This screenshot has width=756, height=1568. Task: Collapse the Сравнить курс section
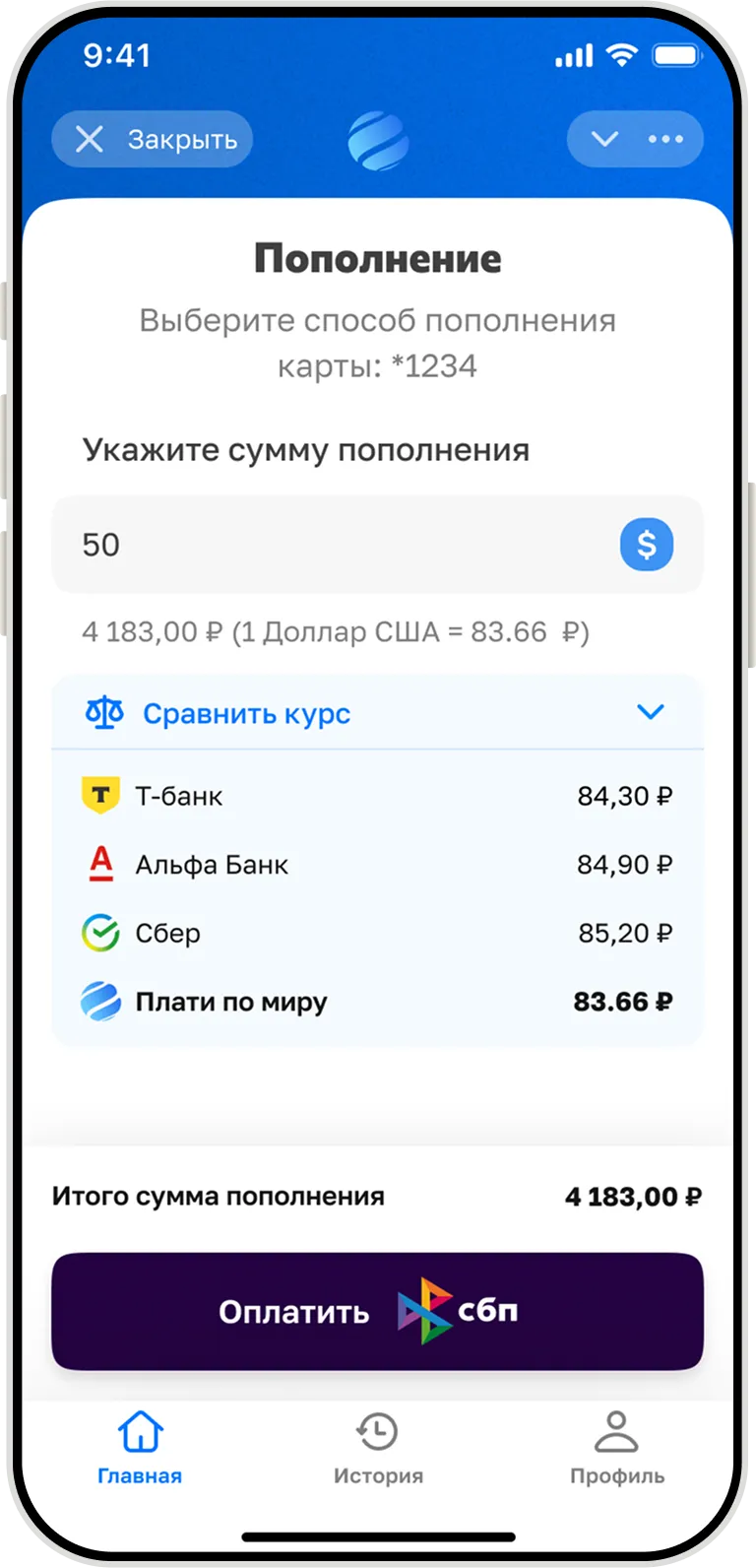click(651, 712)
